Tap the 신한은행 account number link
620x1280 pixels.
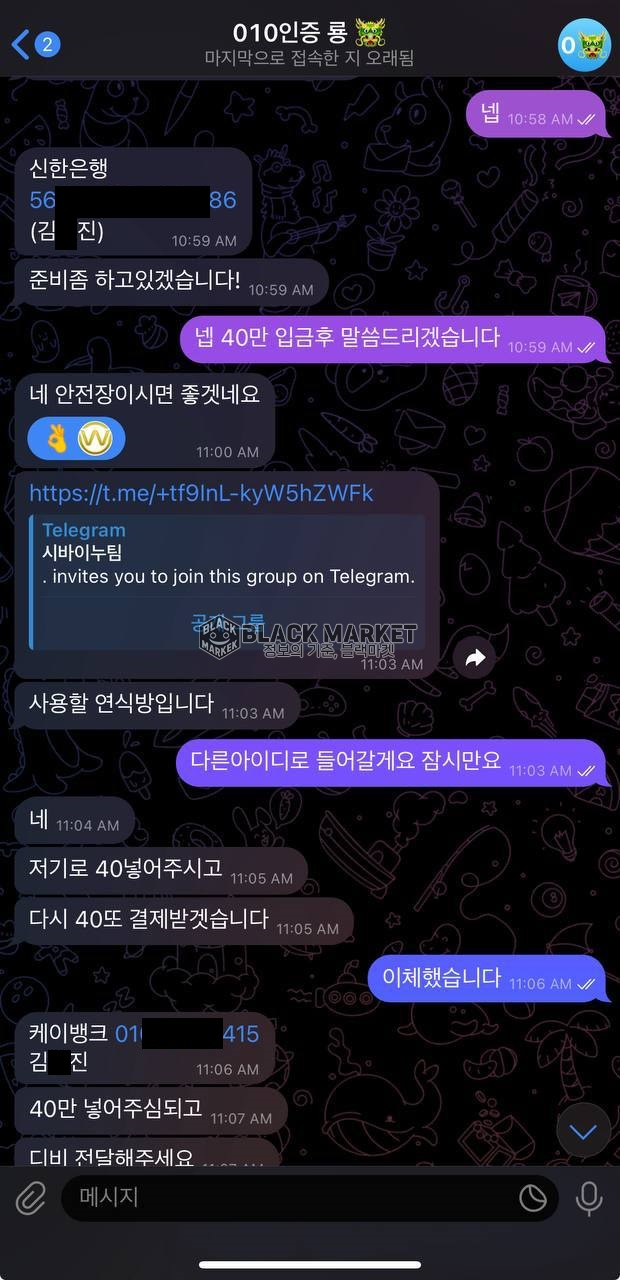click(133, 200)
